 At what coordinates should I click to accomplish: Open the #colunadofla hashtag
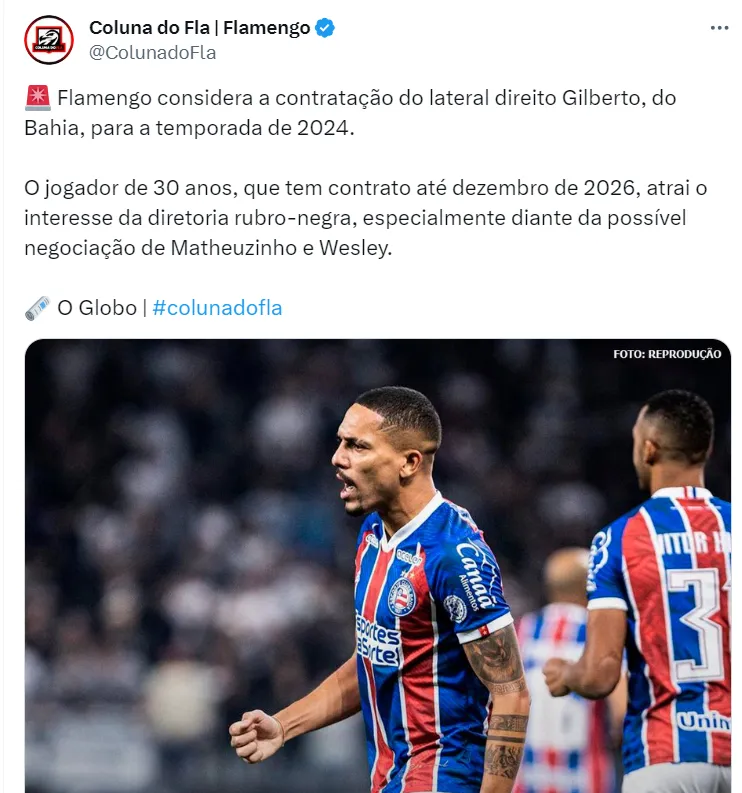217,308
